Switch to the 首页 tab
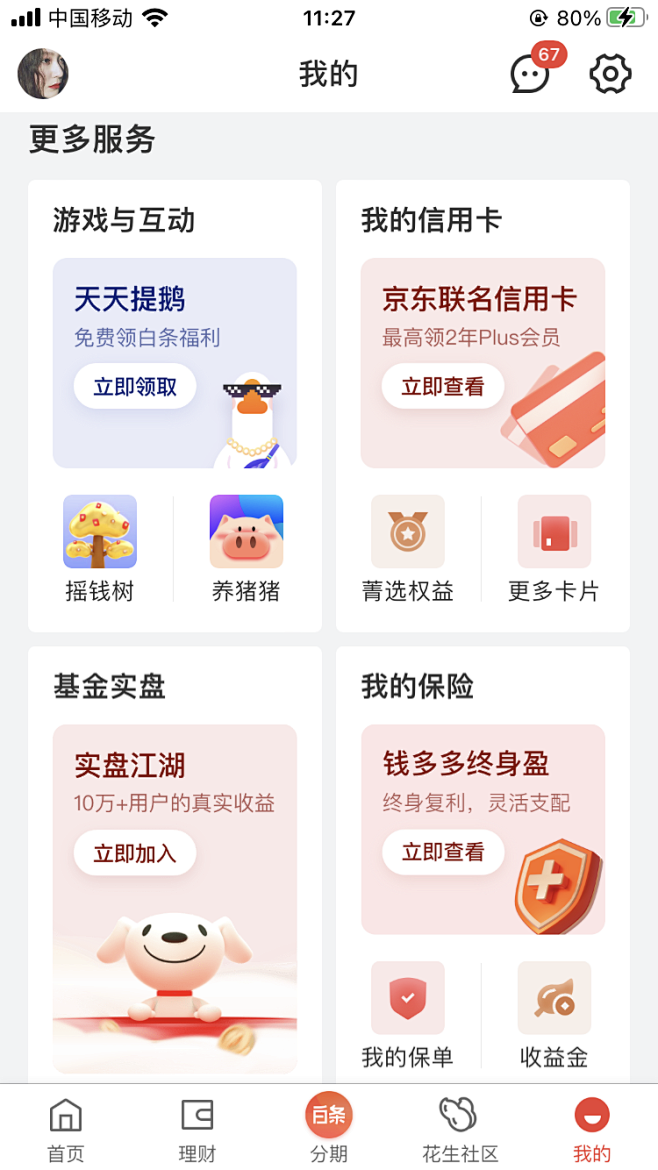 [66, 1129]
